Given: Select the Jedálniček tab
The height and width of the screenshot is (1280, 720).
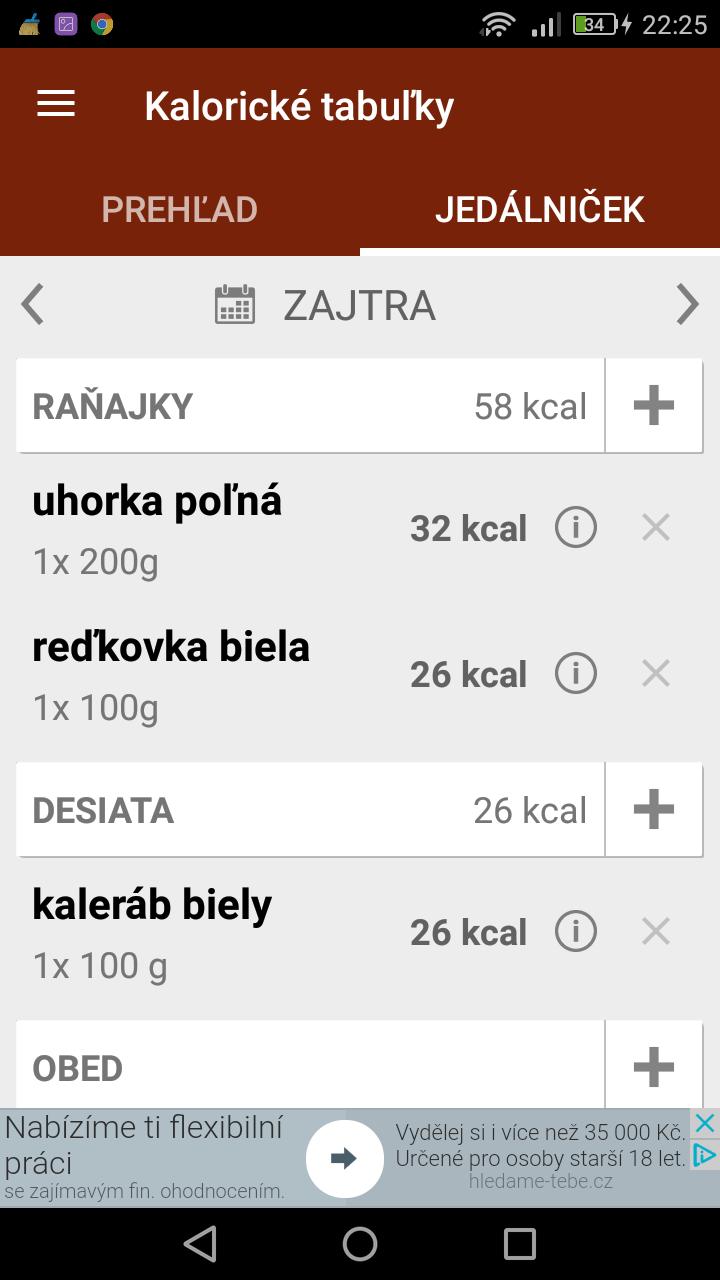Looking at the screenshot, I should point(540,209).
